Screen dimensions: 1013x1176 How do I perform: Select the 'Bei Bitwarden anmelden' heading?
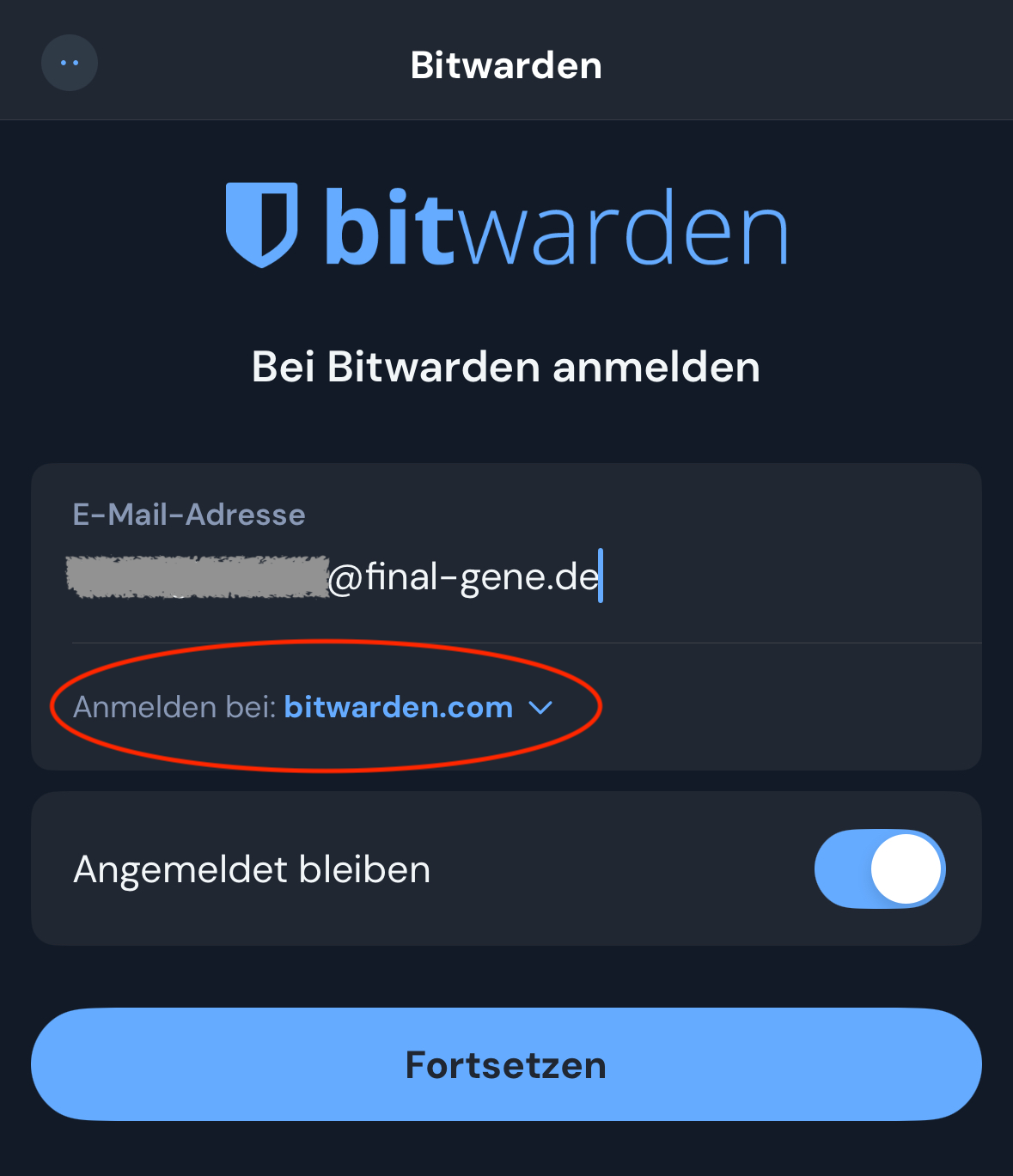point(505,367)
